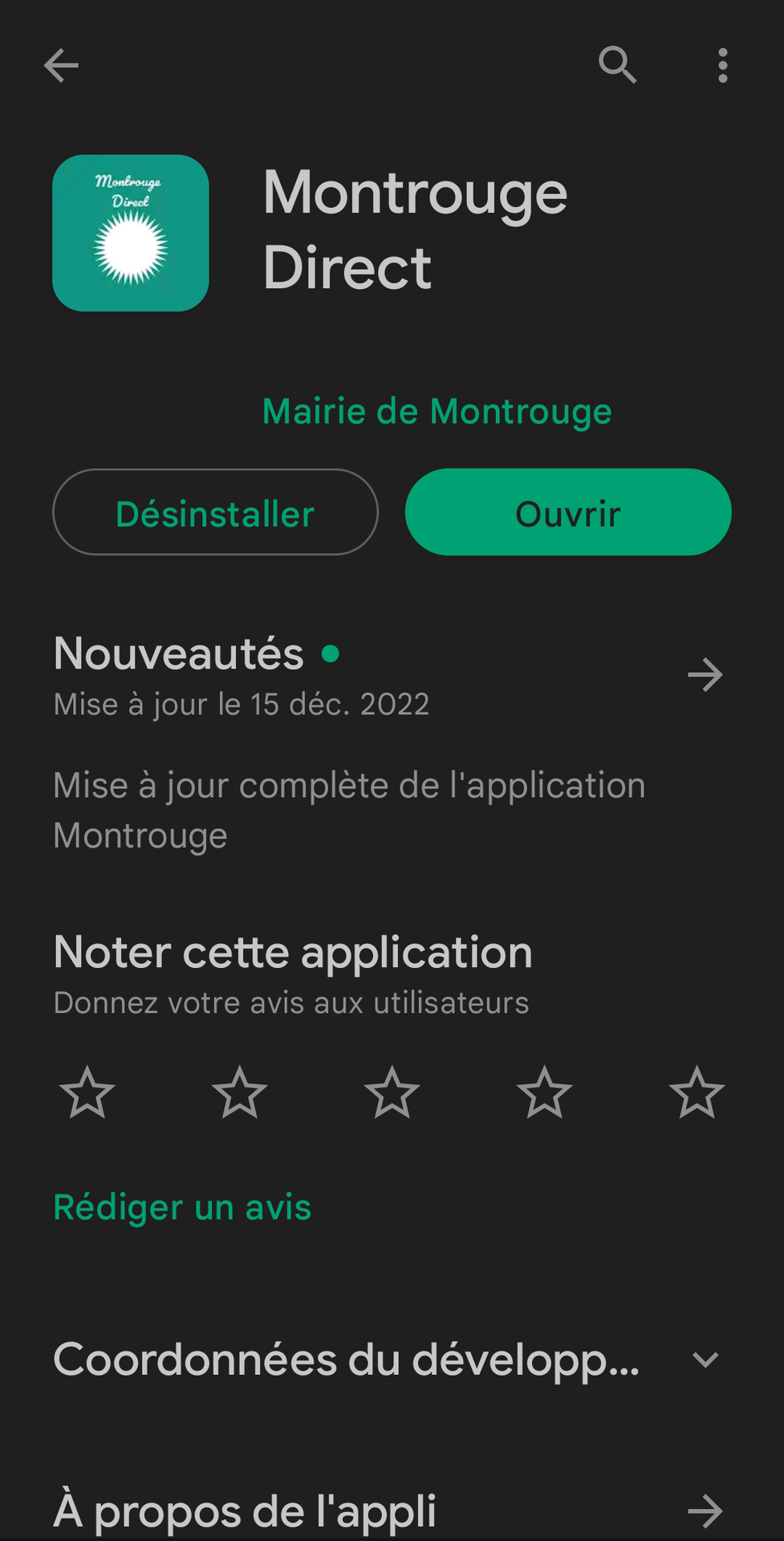Give the app five stars
This screenshot has height=1541, width=784.
pyautogui.click(x=697, y=1092)
